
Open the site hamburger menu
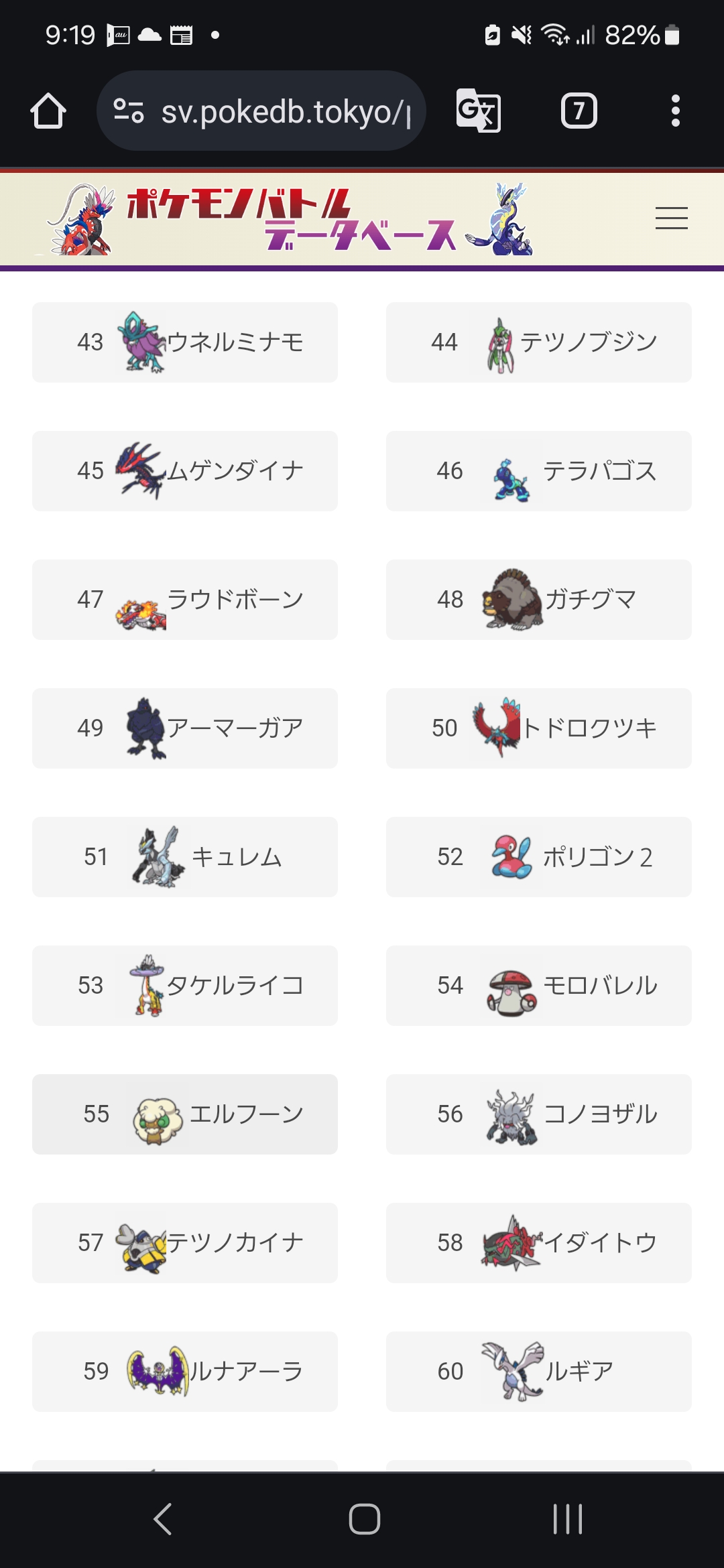[671, 218]
